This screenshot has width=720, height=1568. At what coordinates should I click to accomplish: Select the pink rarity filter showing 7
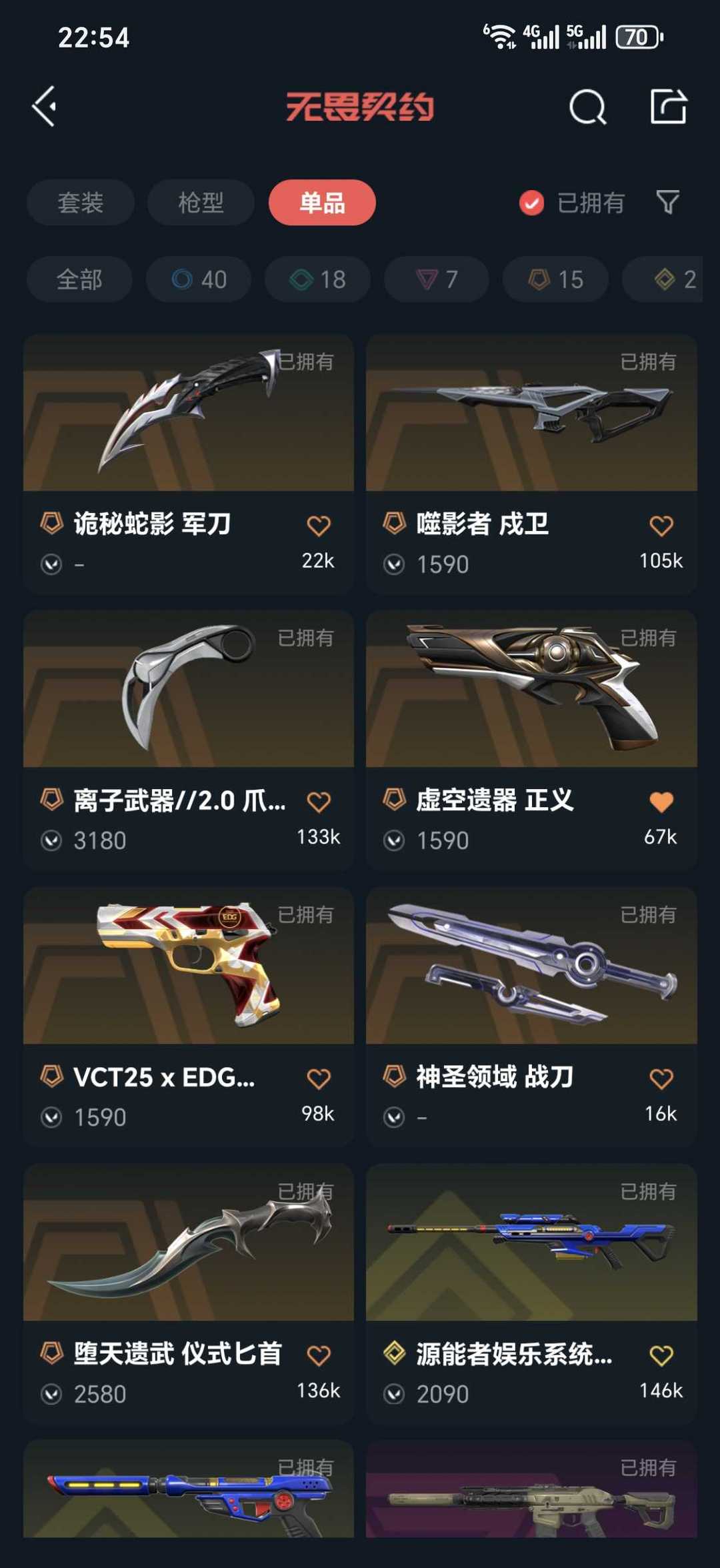[435, 279]
